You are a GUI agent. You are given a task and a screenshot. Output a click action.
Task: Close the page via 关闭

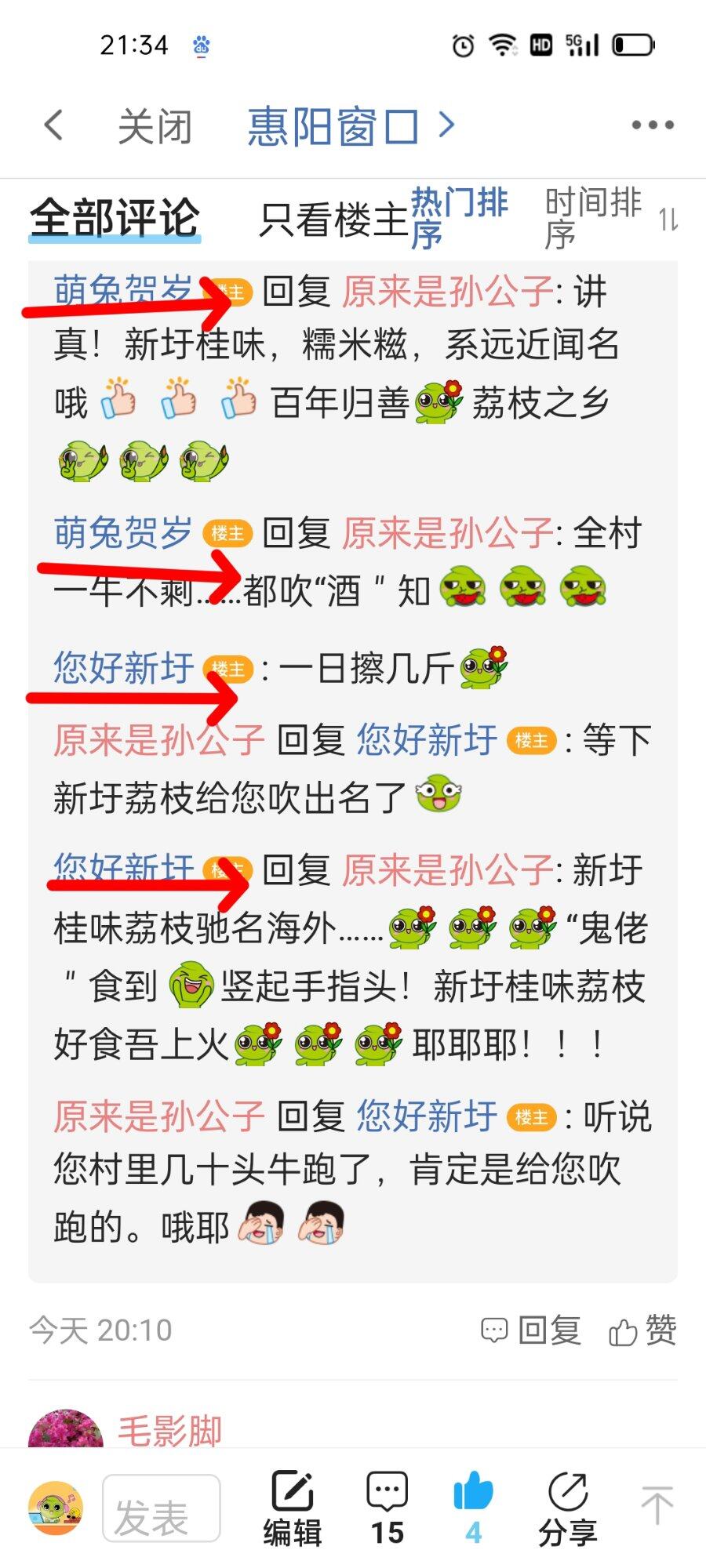tap(155, 126)
